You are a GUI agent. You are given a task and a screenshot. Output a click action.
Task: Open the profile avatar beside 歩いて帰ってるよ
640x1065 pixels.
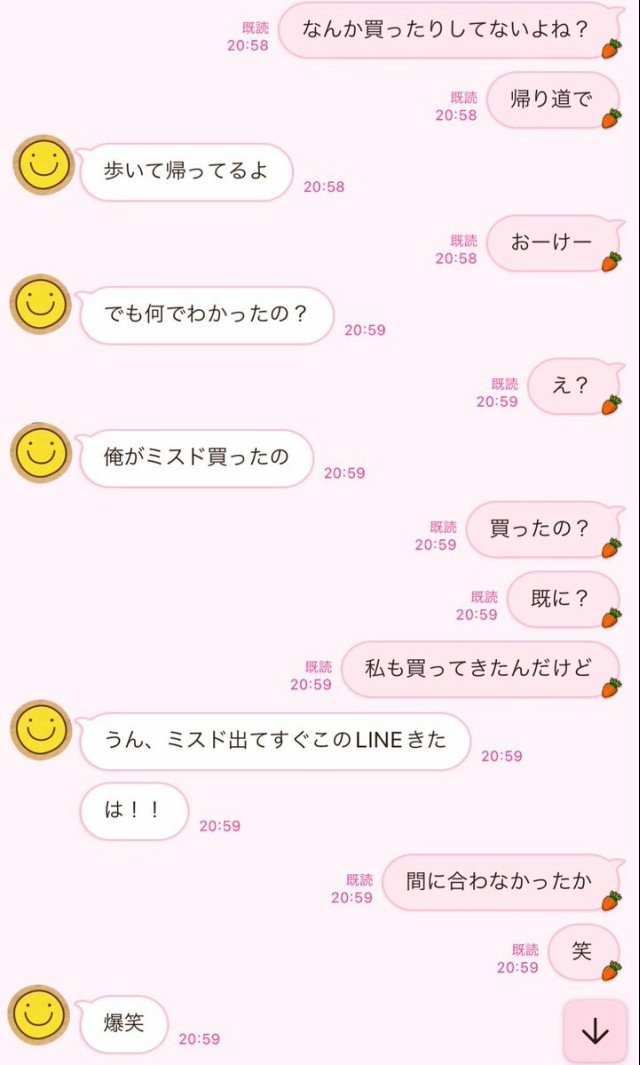[x=43, y=165]
